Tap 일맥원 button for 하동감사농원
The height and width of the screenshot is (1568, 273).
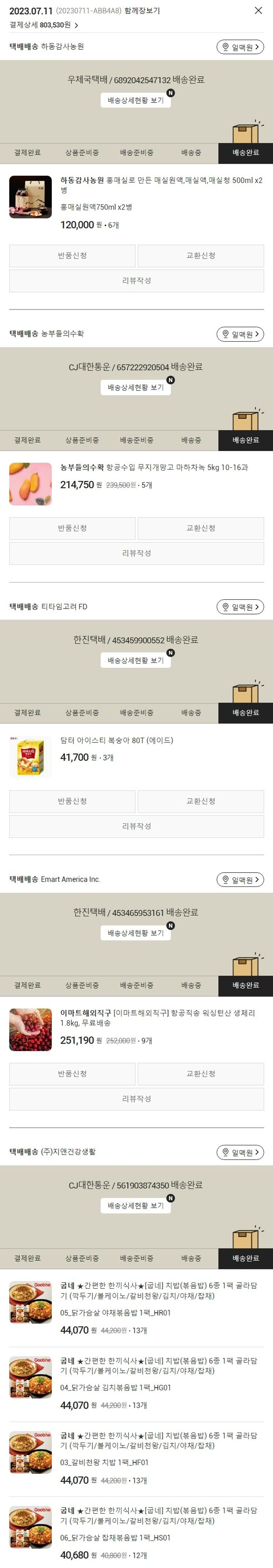(240, 47)
